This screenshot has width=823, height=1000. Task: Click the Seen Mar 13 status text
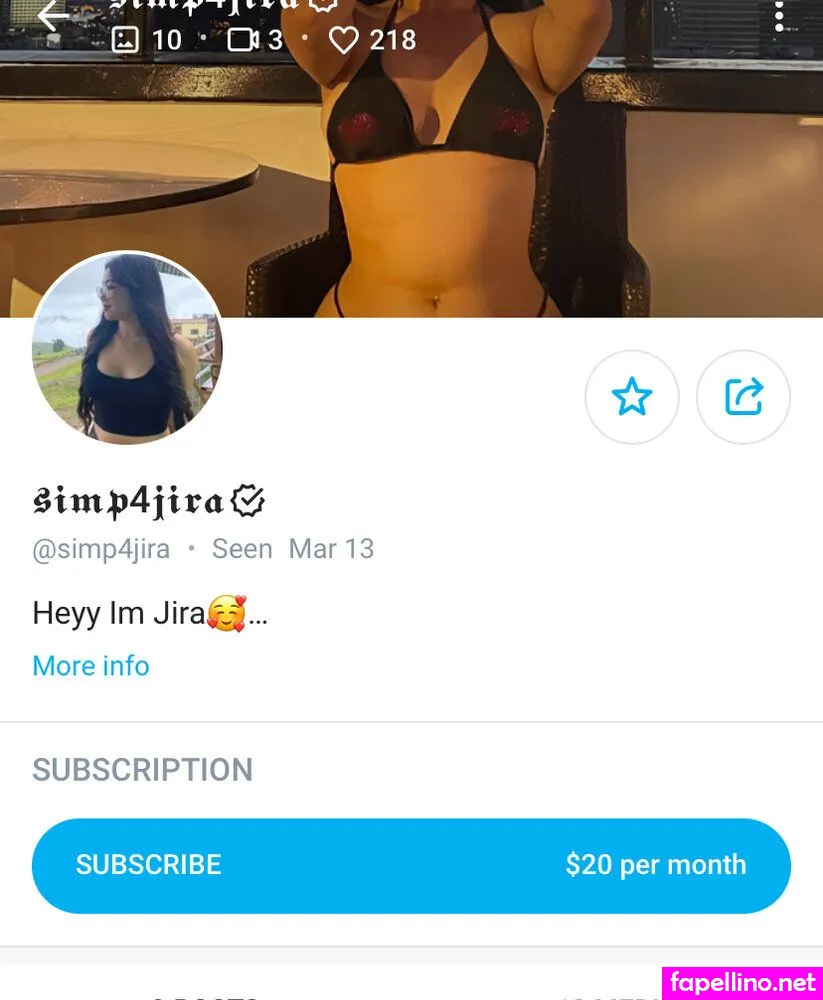click(293, 548)
